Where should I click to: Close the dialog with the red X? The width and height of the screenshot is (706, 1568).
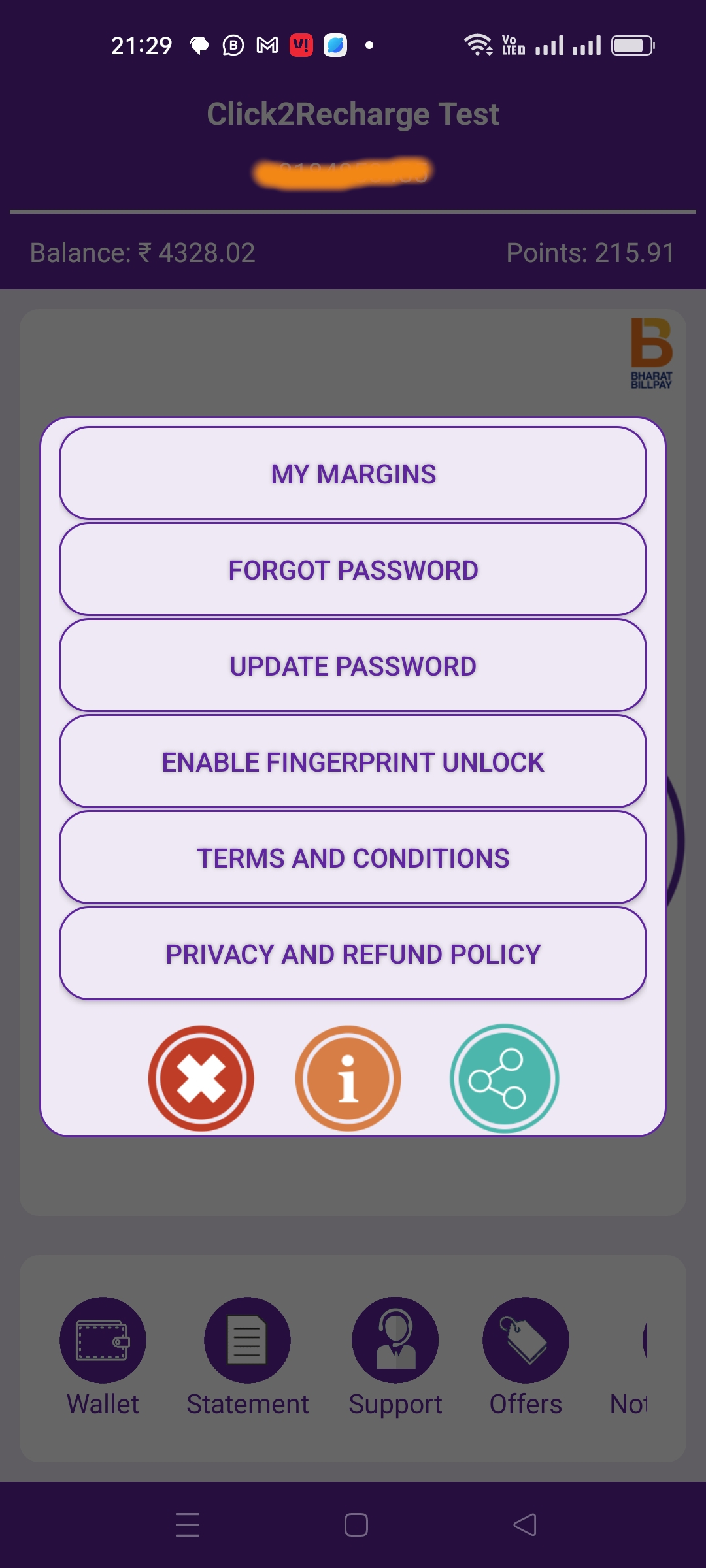201,1079
